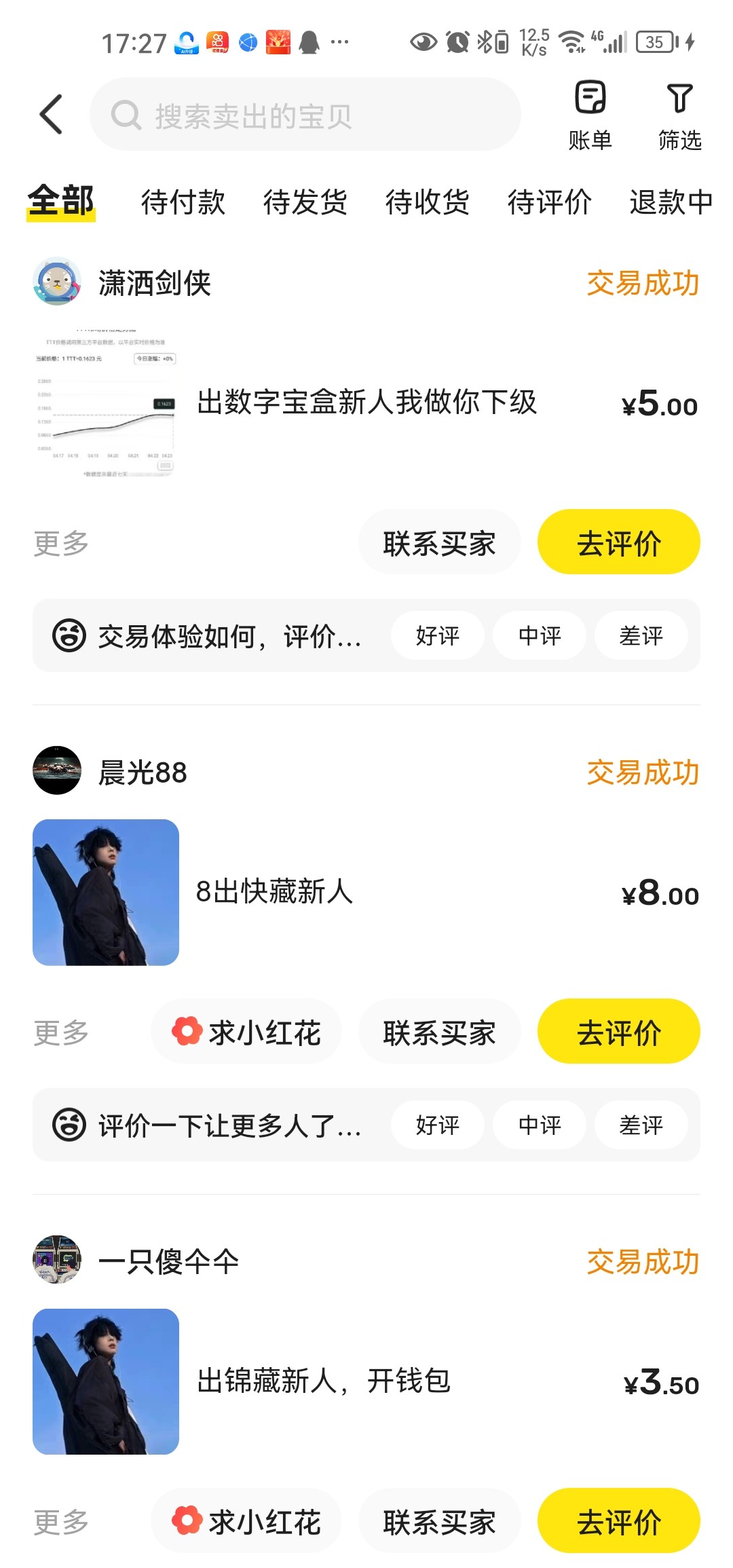Screen dimensions: 733x1568
Task: Select 差评 for 潇洒剑侠's order
Action: point(641,636)
